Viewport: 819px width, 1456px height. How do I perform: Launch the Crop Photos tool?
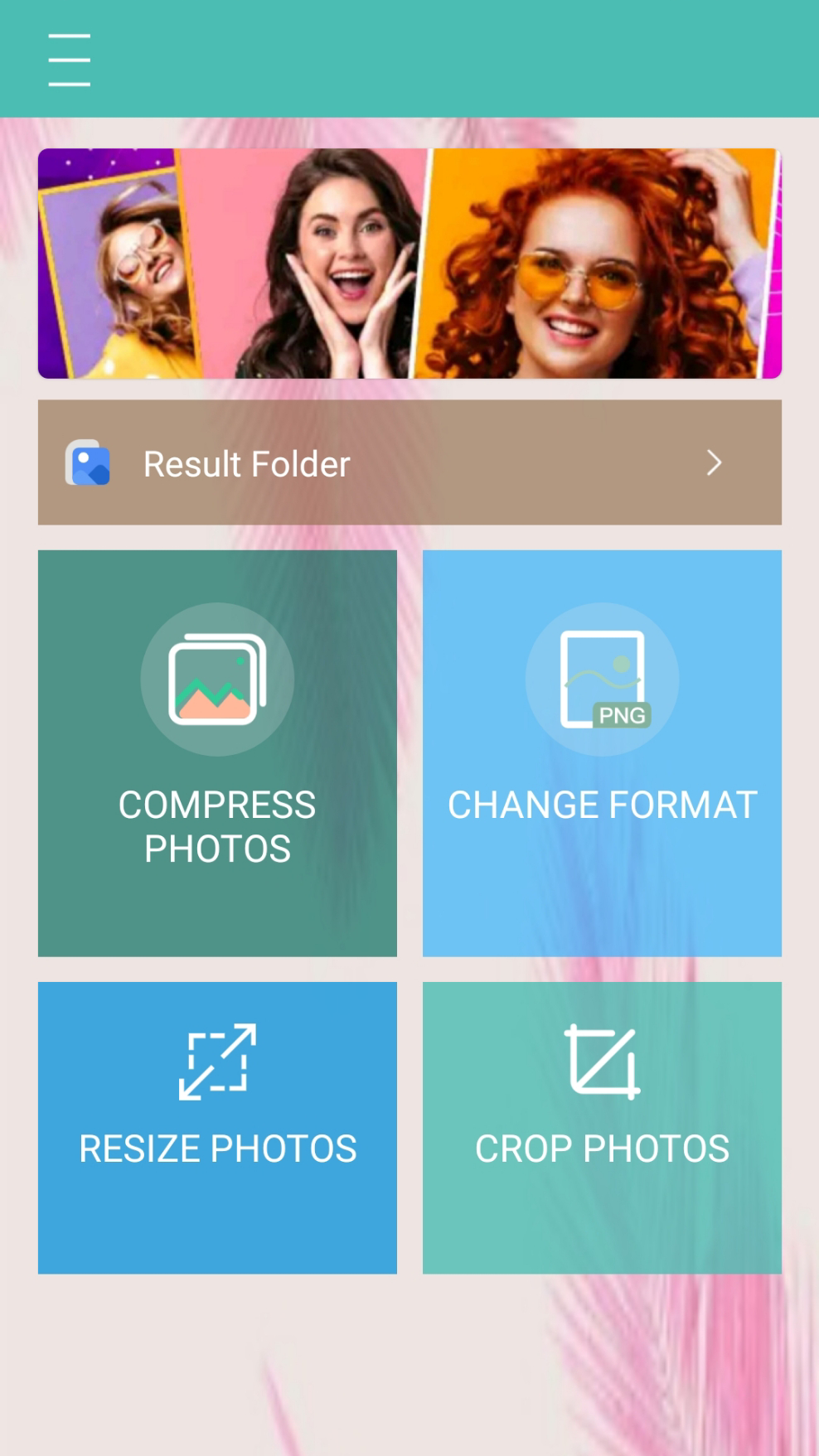coord(602,1127)
